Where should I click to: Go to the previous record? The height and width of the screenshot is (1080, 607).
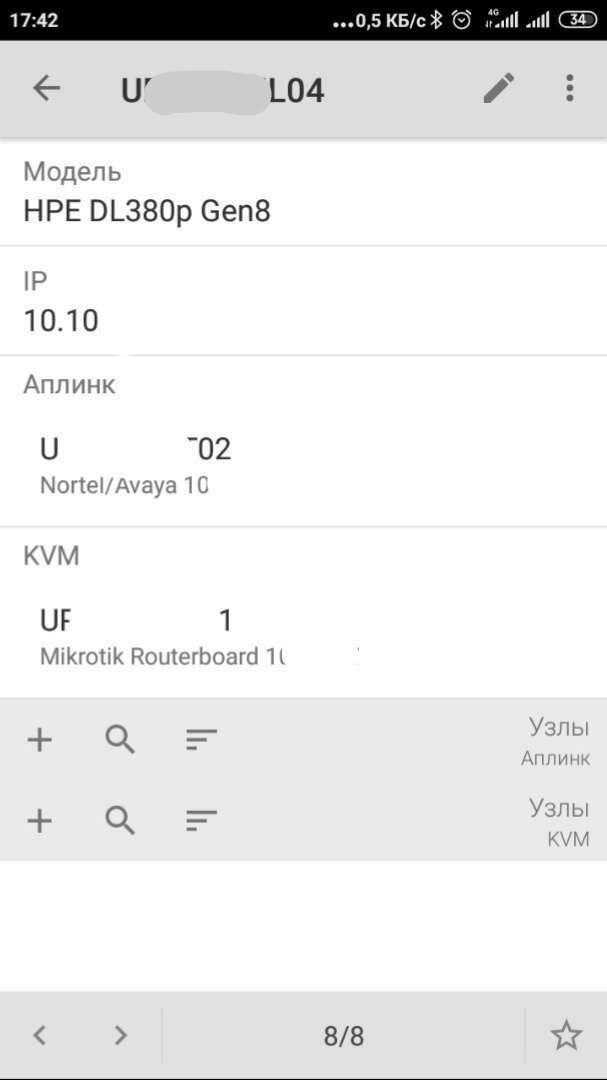(40, 1035)
